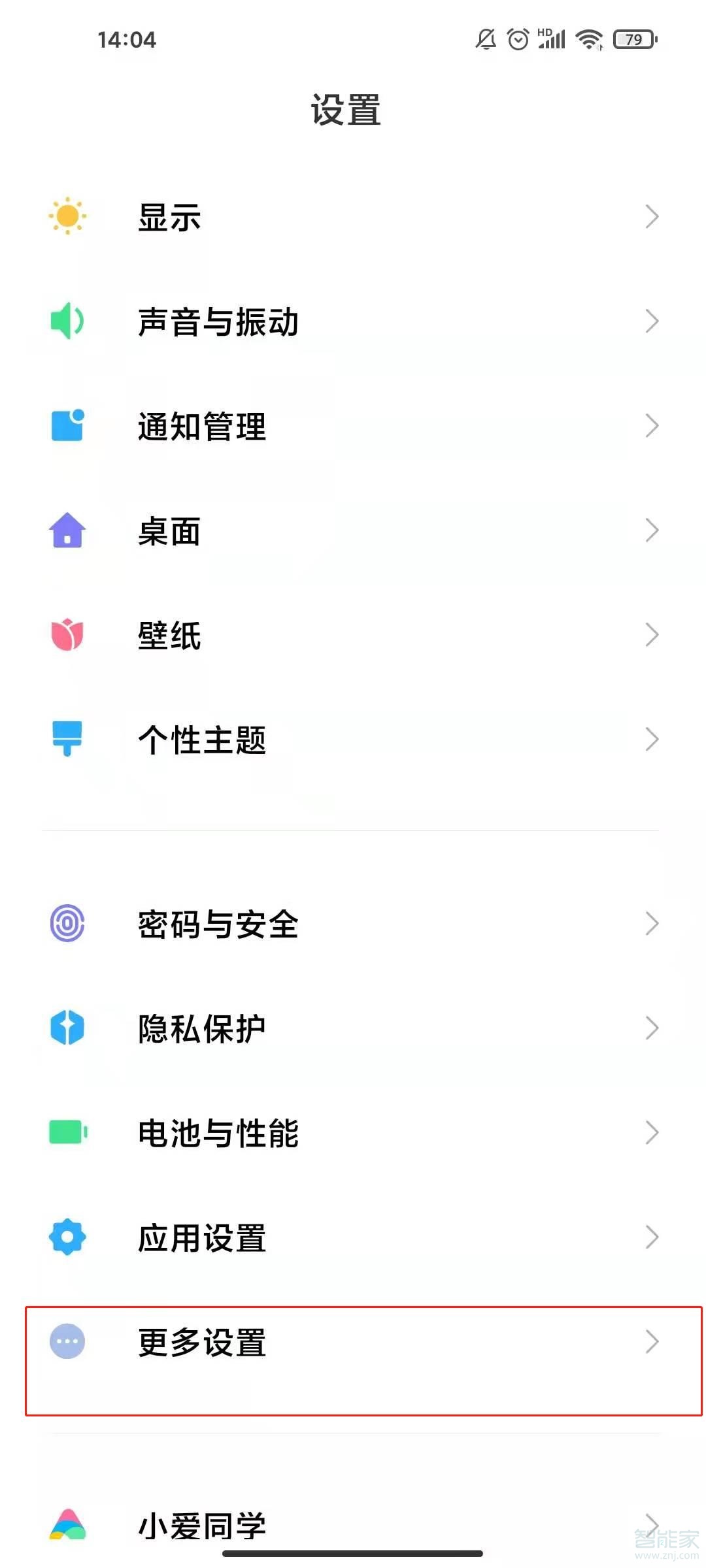The image size is (706, 1568).
Task: Expand 壁纸 using the chevron arrow
Action: (652, 635)
